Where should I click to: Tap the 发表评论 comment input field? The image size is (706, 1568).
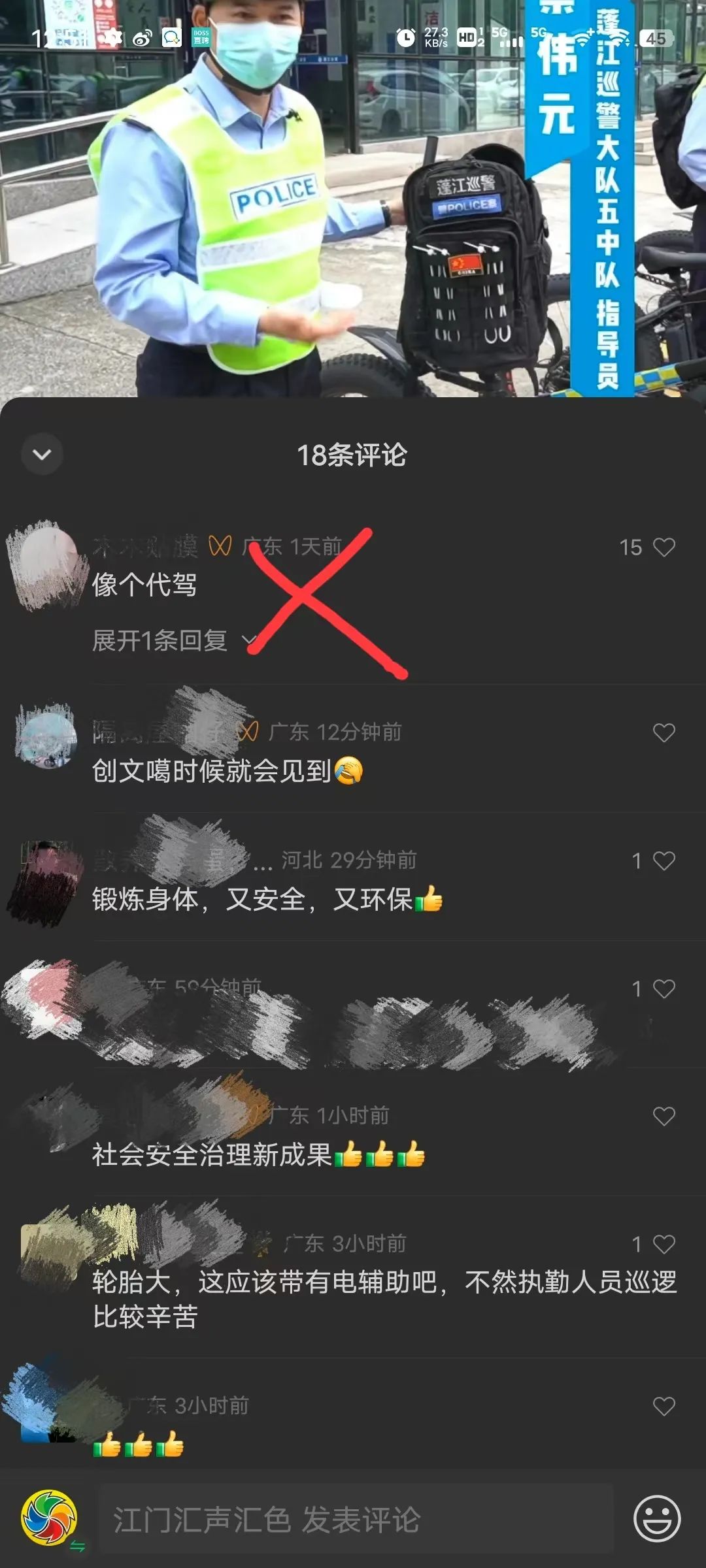tap(356, 1519)
